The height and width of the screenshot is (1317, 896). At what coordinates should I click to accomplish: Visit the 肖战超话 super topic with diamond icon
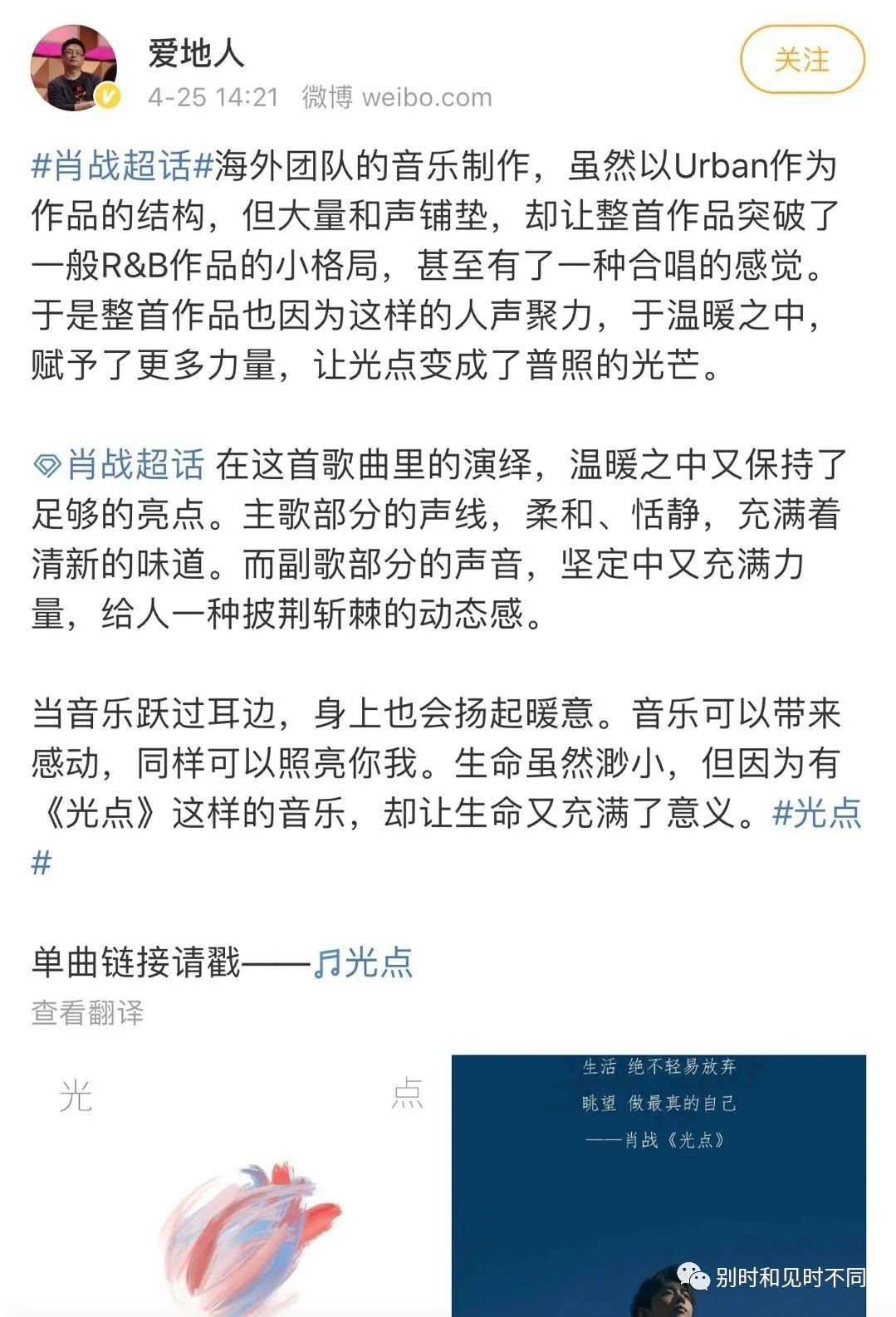pyautogui.click(x=120, y=465)
